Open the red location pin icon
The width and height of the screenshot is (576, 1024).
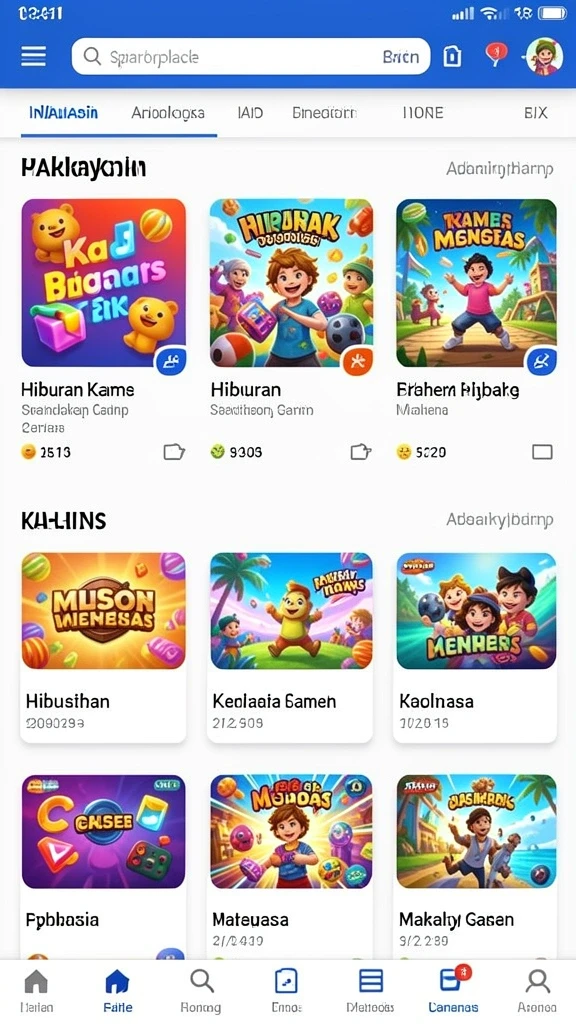496,54
